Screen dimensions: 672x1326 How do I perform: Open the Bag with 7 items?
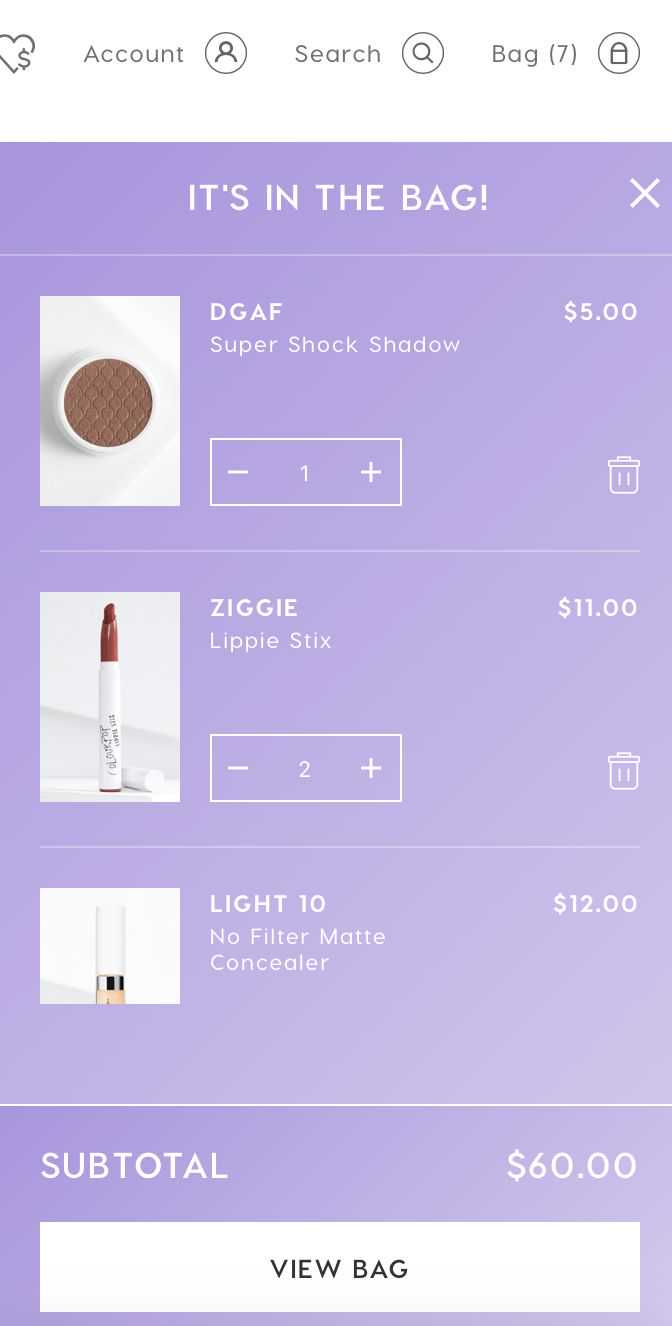[565, 53]
